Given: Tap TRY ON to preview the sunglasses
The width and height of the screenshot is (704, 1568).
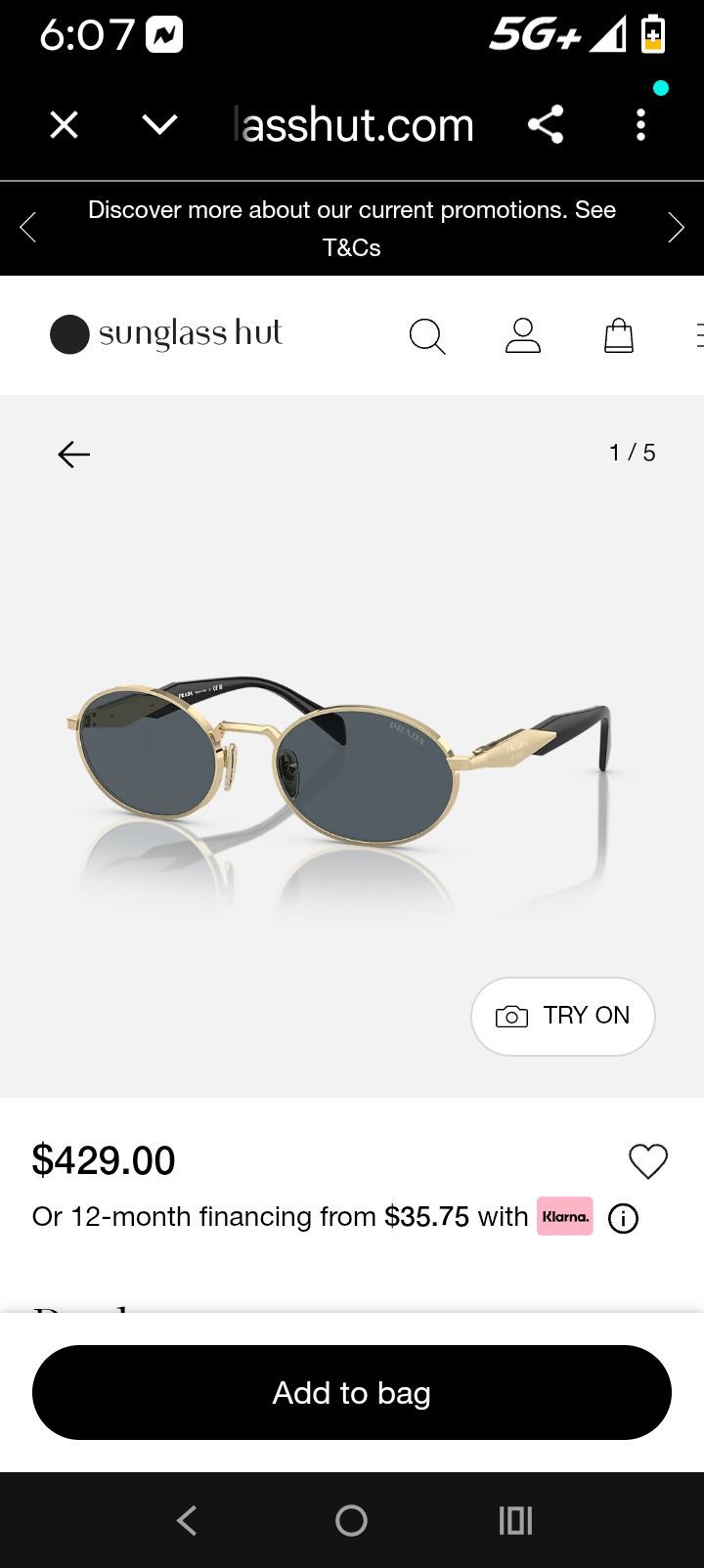Looking at the screenshot, I should [563, 1016].
